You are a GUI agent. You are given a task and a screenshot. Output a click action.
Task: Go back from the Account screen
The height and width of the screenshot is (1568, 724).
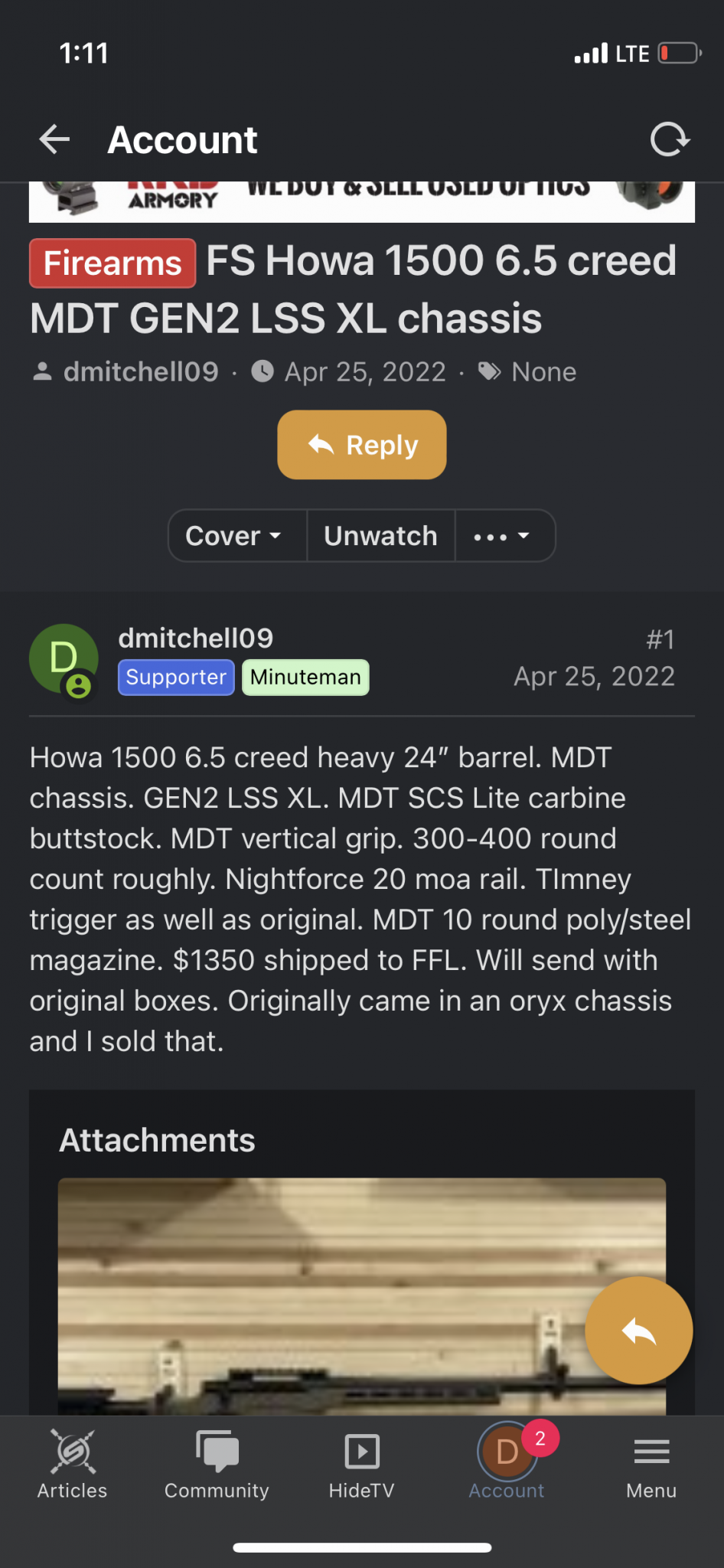54,140
